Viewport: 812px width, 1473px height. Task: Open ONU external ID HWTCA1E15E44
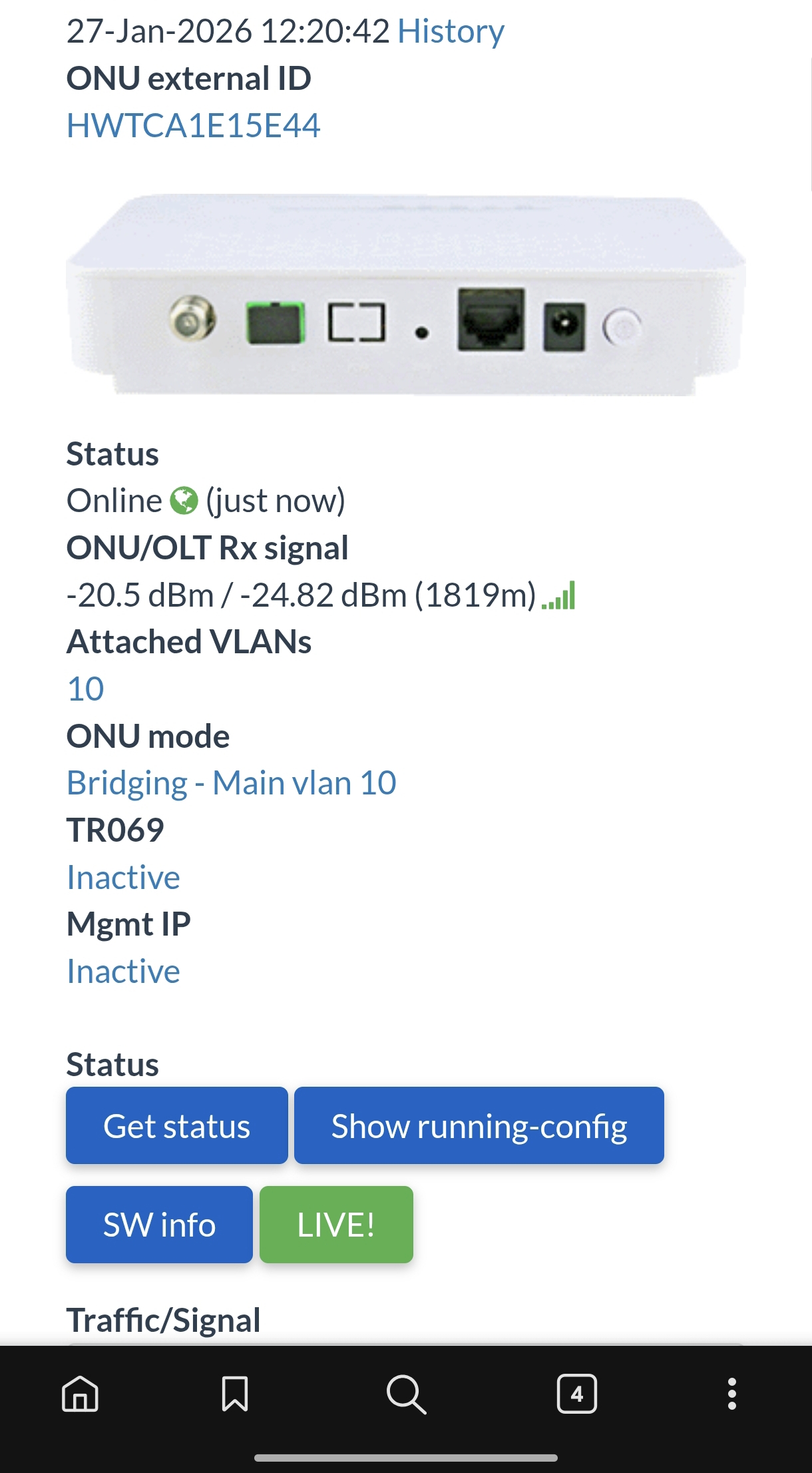193,126
